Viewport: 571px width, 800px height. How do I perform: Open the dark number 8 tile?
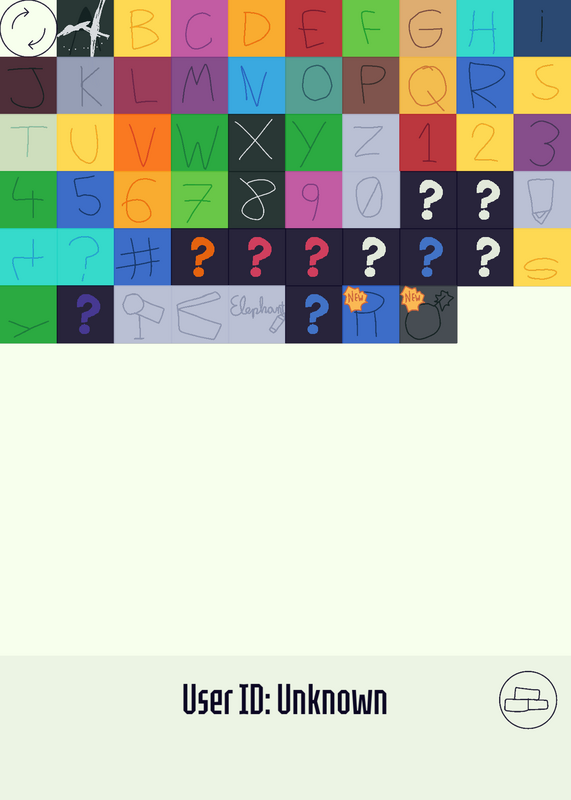(257, 200)
